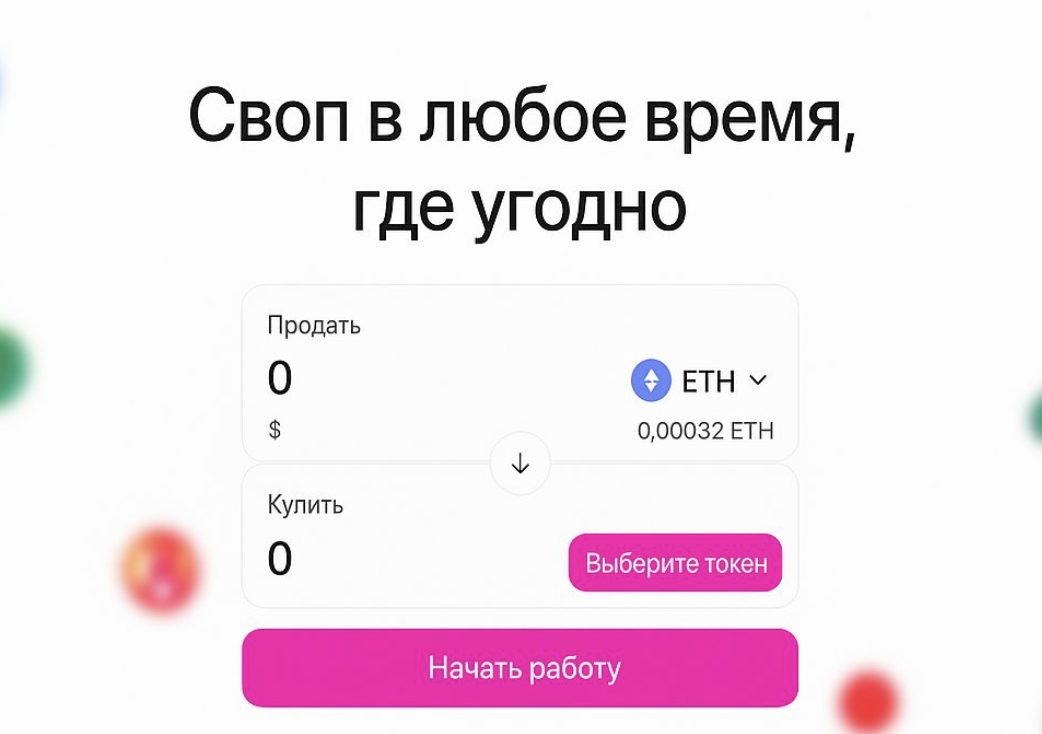Tap Выберите токен button
This screenshot has height=734, width=1042.
pyautogui.click(x=675, y=563)
